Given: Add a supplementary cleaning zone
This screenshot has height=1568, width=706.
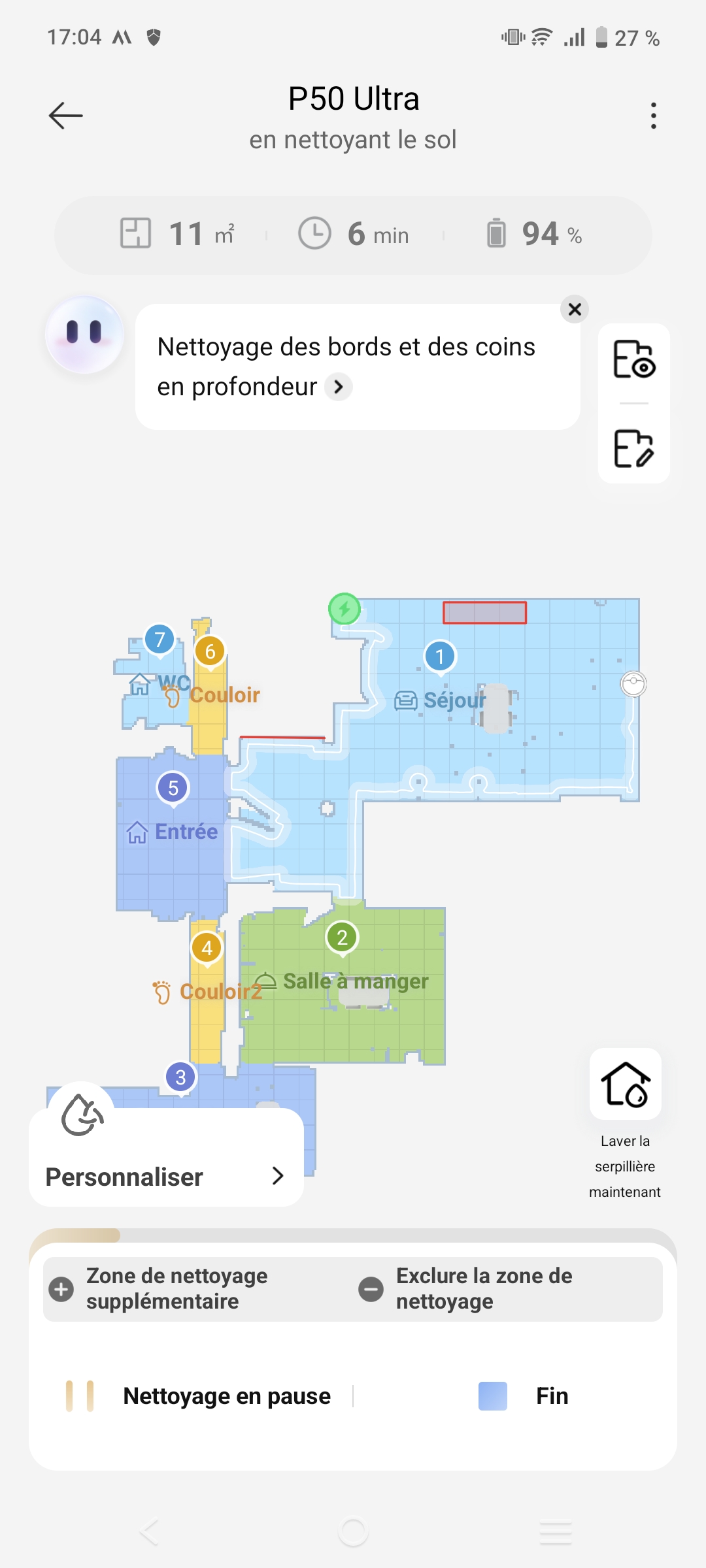Looking at the screenshot, I should pyautogui.click(x=176, y=1289).
